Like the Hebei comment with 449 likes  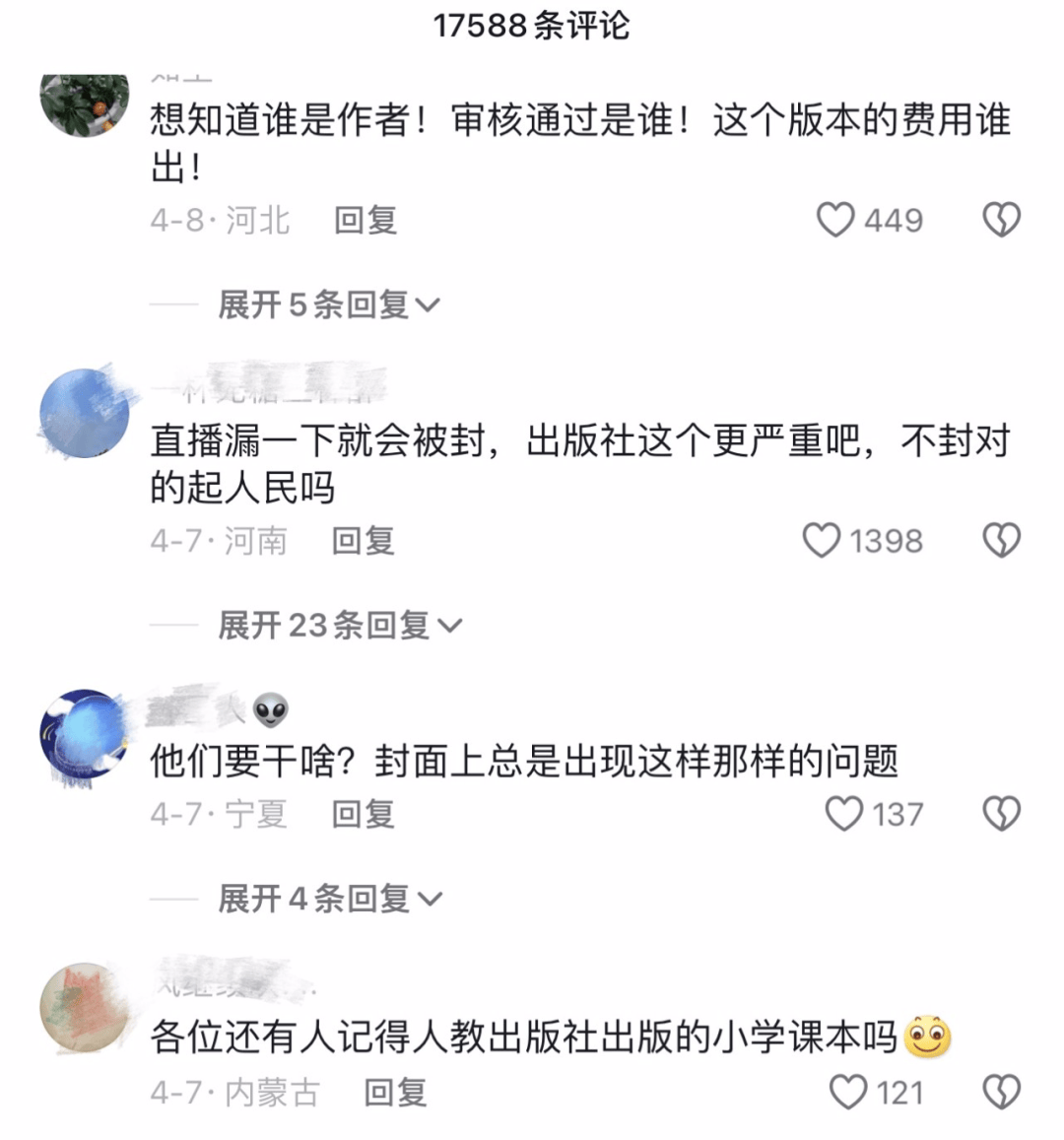coord(835,220)
